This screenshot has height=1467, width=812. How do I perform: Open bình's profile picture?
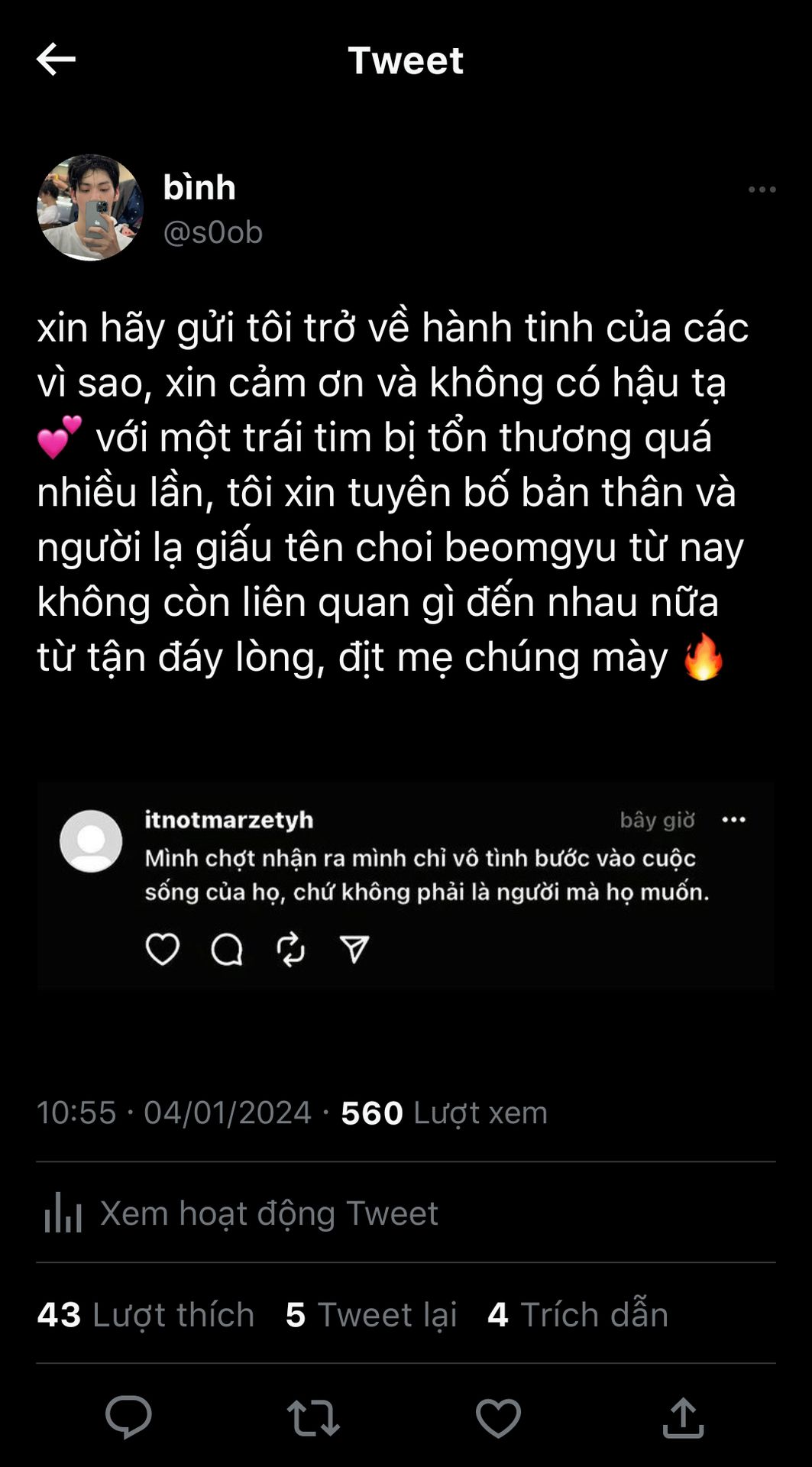coord(90,208)
